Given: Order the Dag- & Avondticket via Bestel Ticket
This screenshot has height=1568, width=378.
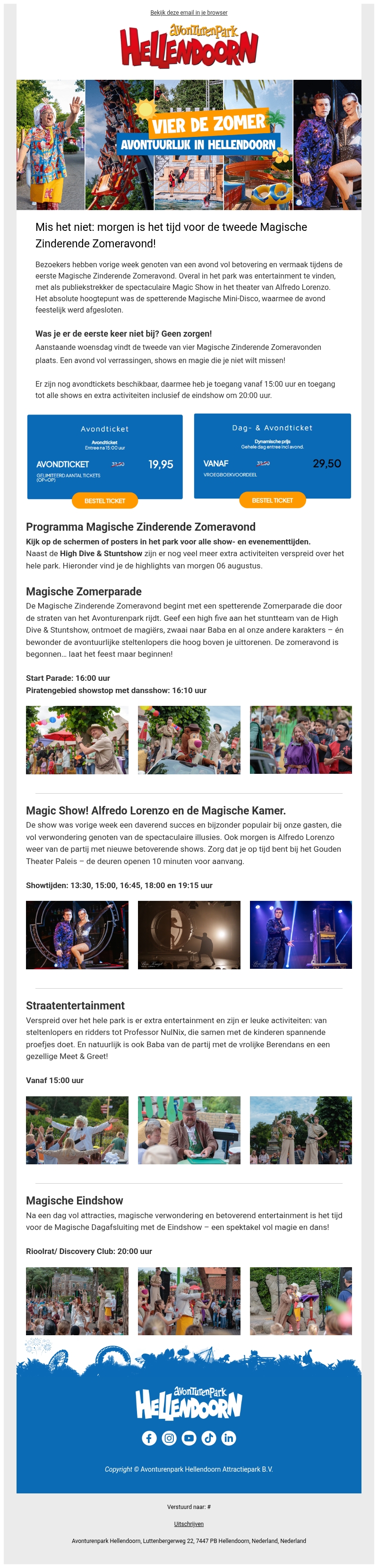Looking at the screenshot, I should pyautogui.click(x=272, y=500).
